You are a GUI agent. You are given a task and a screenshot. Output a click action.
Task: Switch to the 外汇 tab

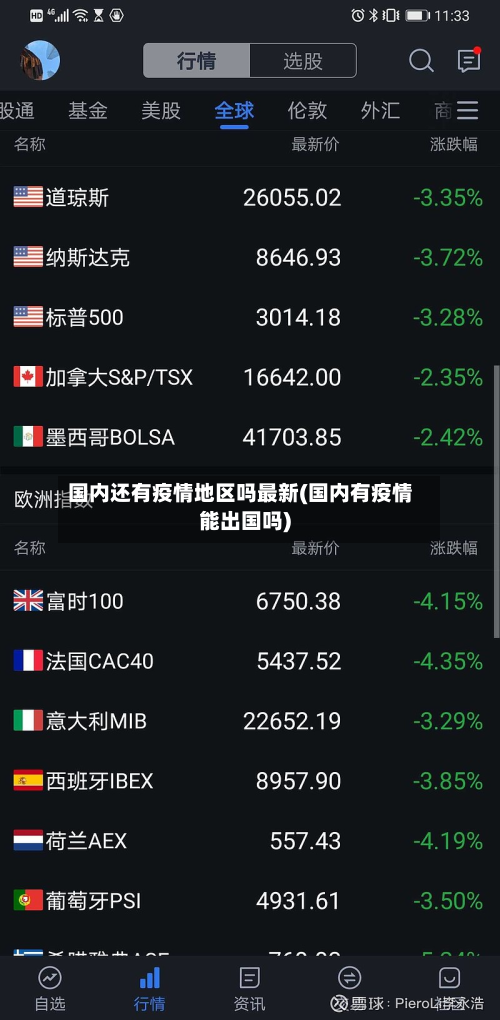coord(380,111)
